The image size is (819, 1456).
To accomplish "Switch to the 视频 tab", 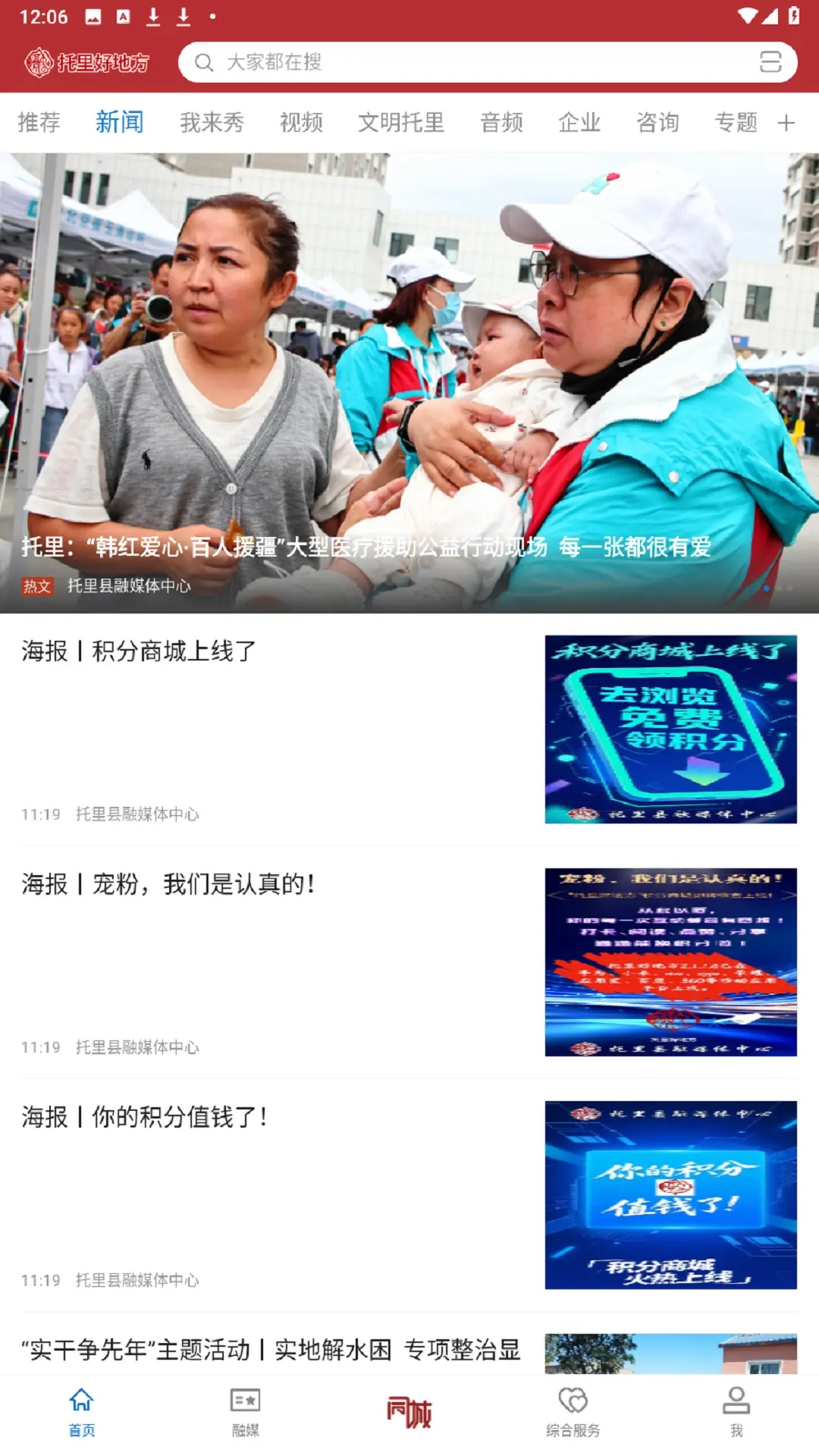I will (301, 122).
